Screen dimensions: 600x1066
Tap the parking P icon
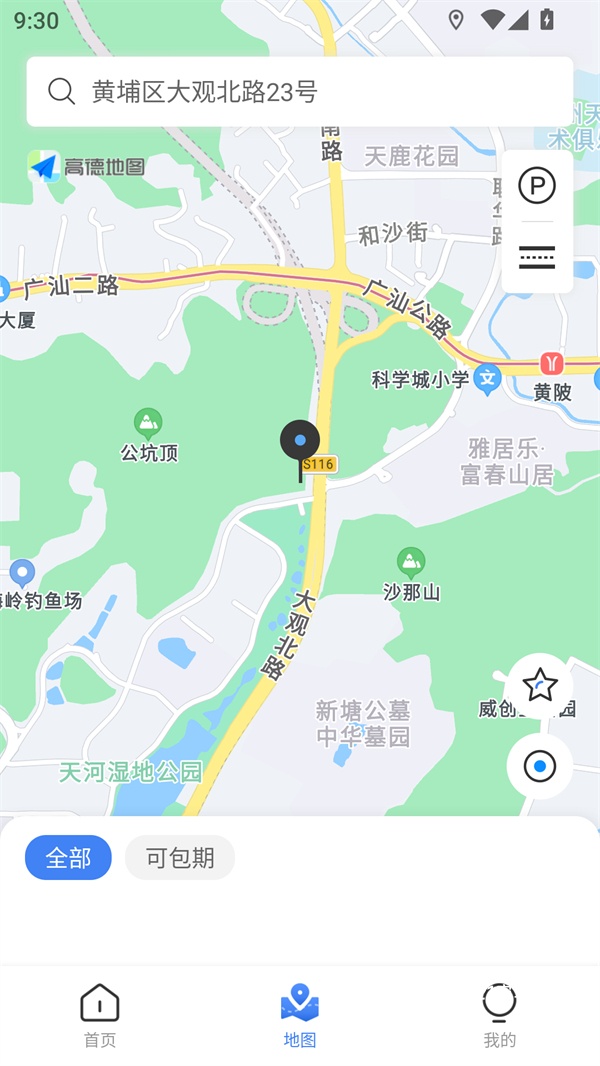pos(537,186)
